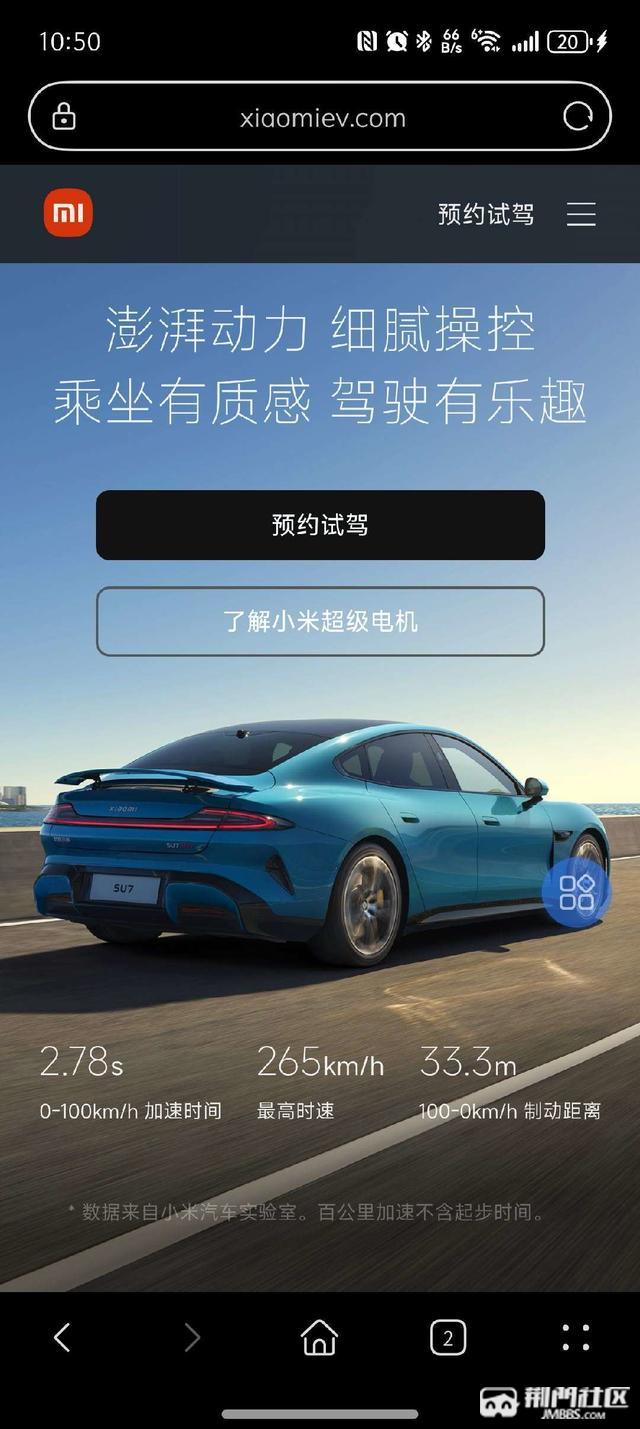
Task: Open the floating blue grid button
Action: (x=577, y=892)
